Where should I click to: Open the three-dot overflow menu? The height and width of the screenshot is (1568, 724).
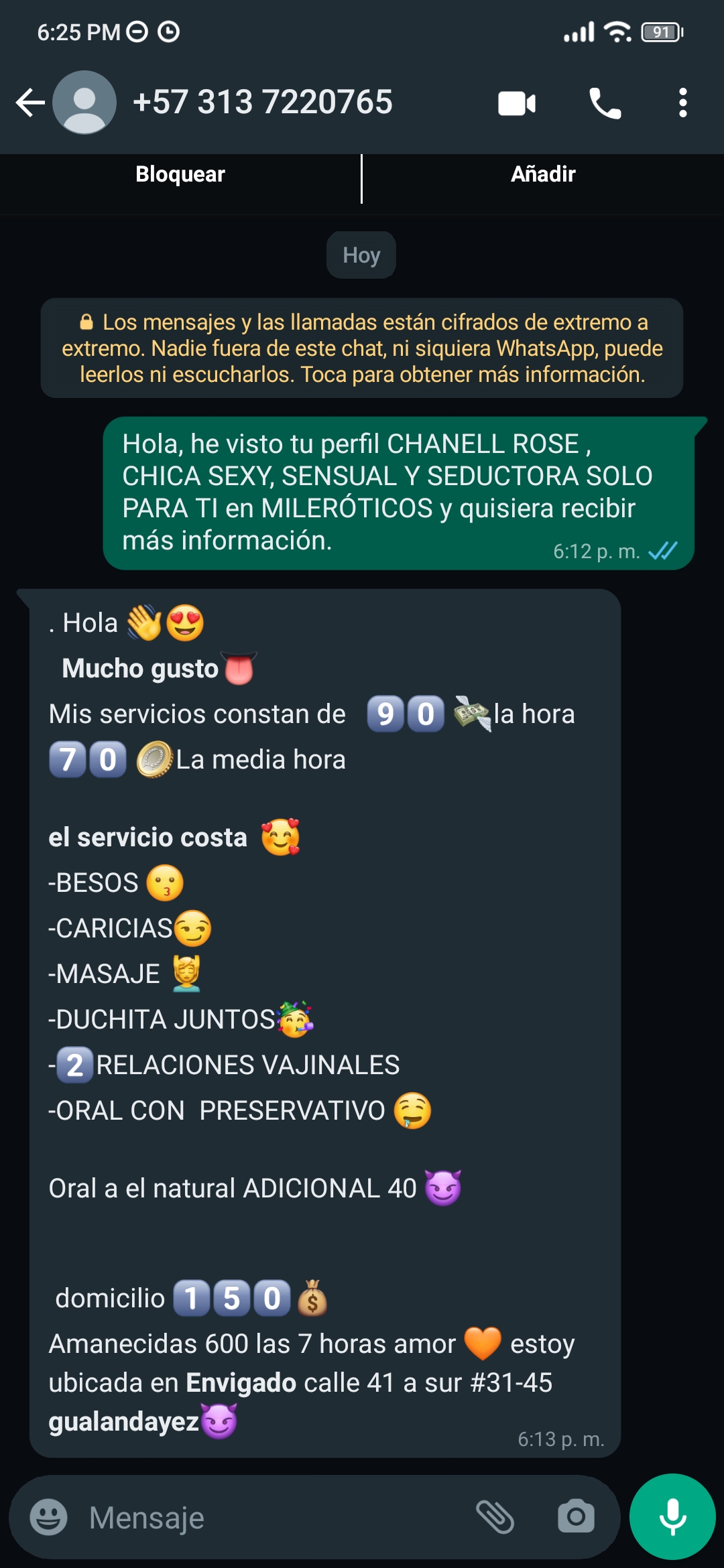coord(683,103)
